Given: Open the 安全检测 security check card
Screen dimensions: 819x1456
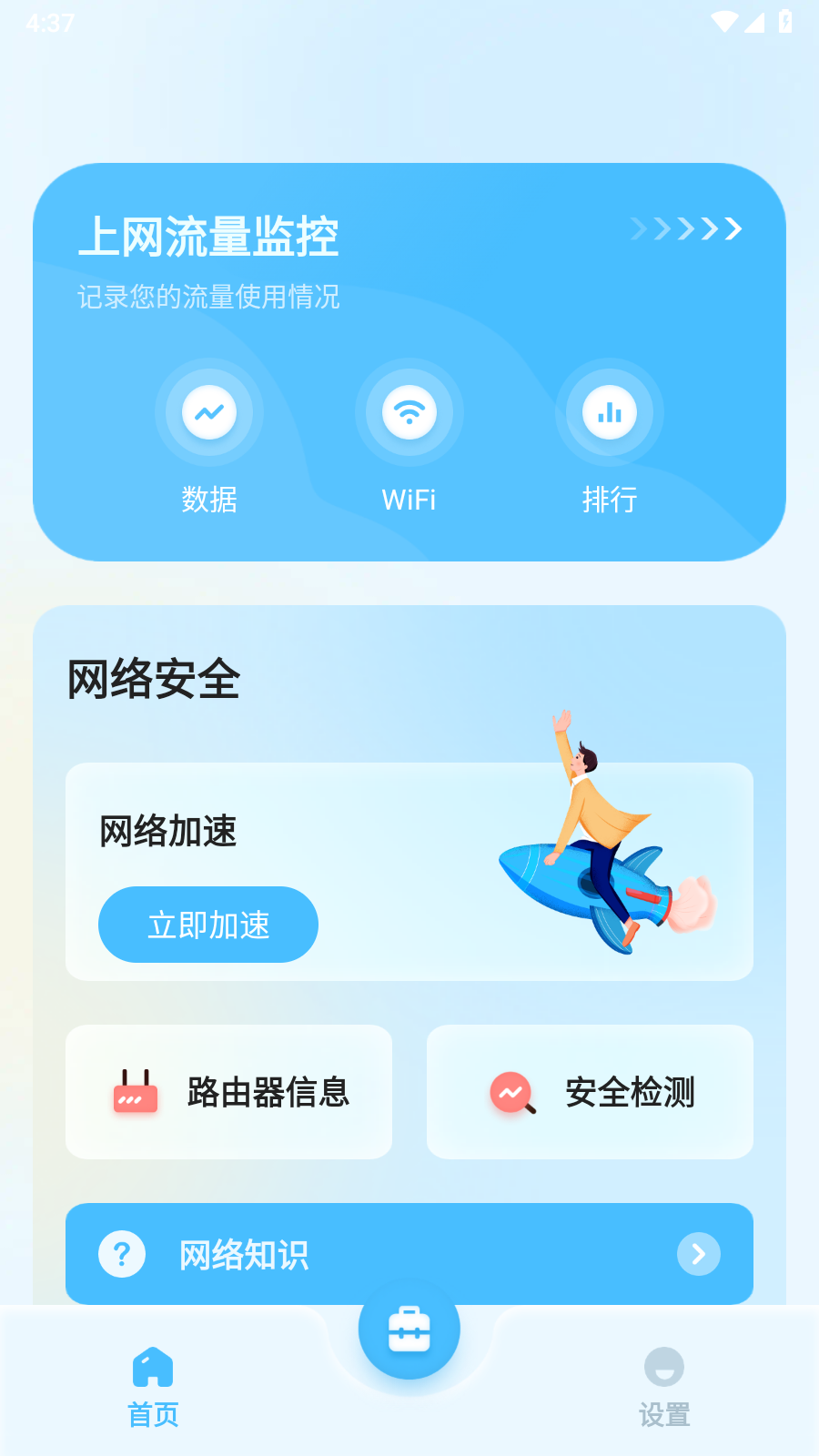Looking at the screenshot, I should coord(589,1091).
